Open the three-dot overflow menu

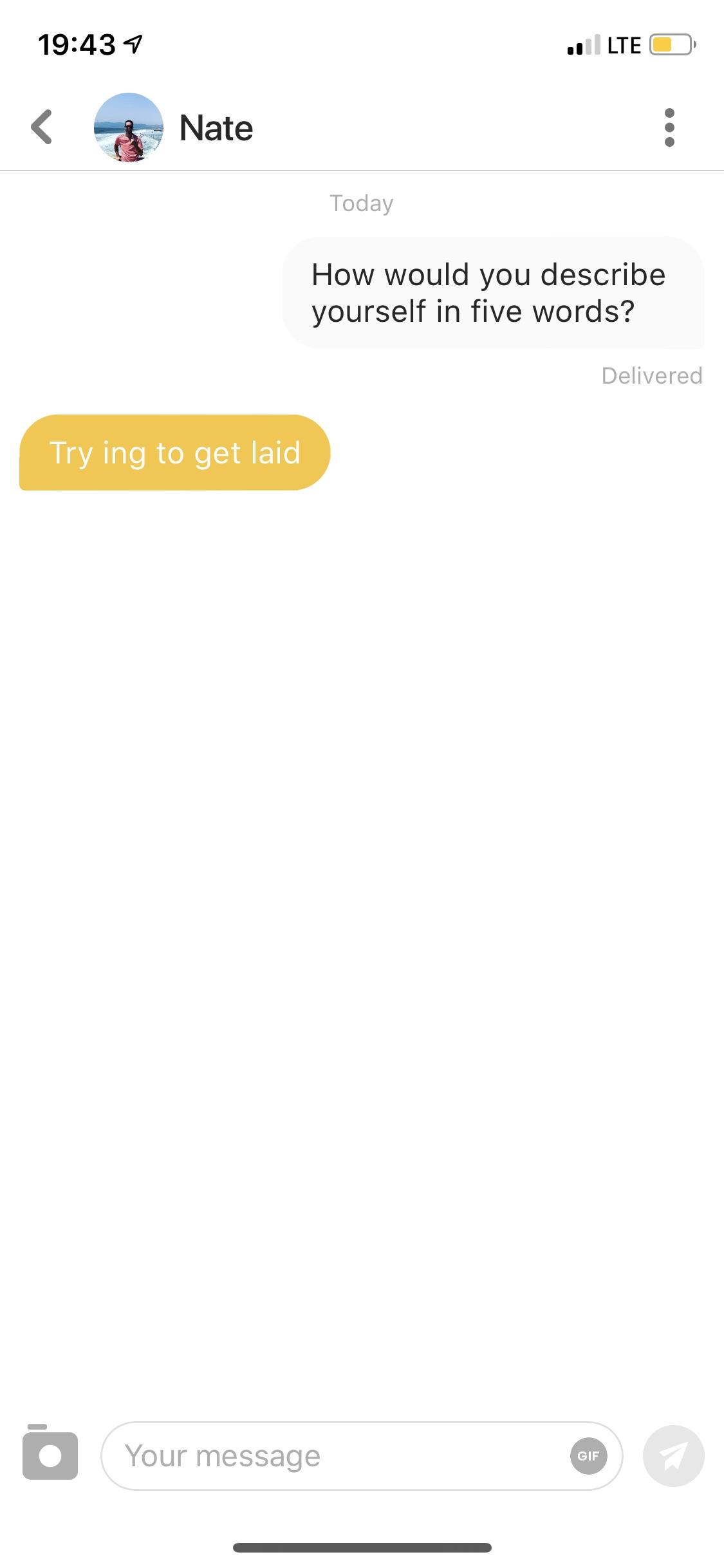(669, 127)
